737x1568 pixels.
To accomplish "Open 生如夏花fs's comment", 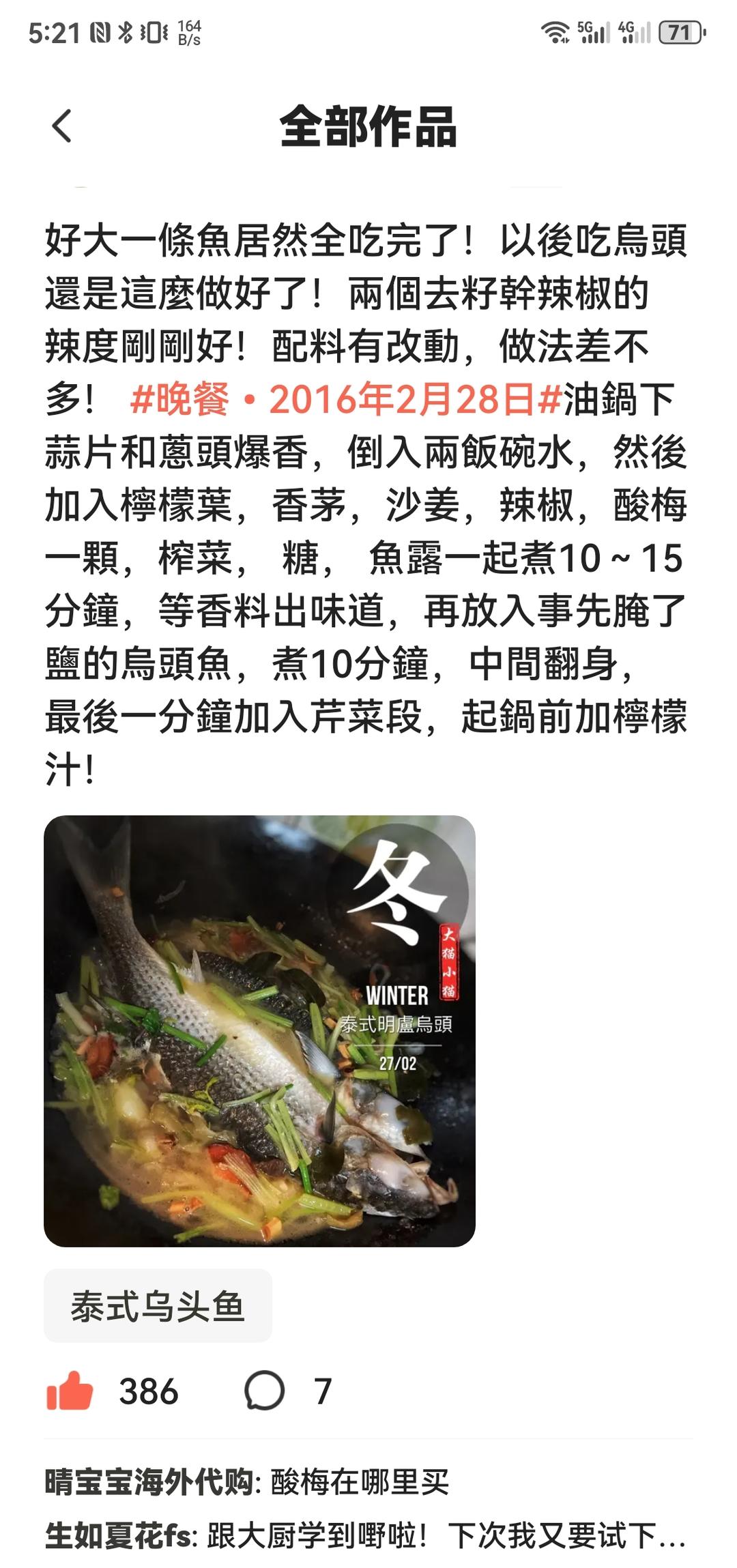I will coord(365,1536).
